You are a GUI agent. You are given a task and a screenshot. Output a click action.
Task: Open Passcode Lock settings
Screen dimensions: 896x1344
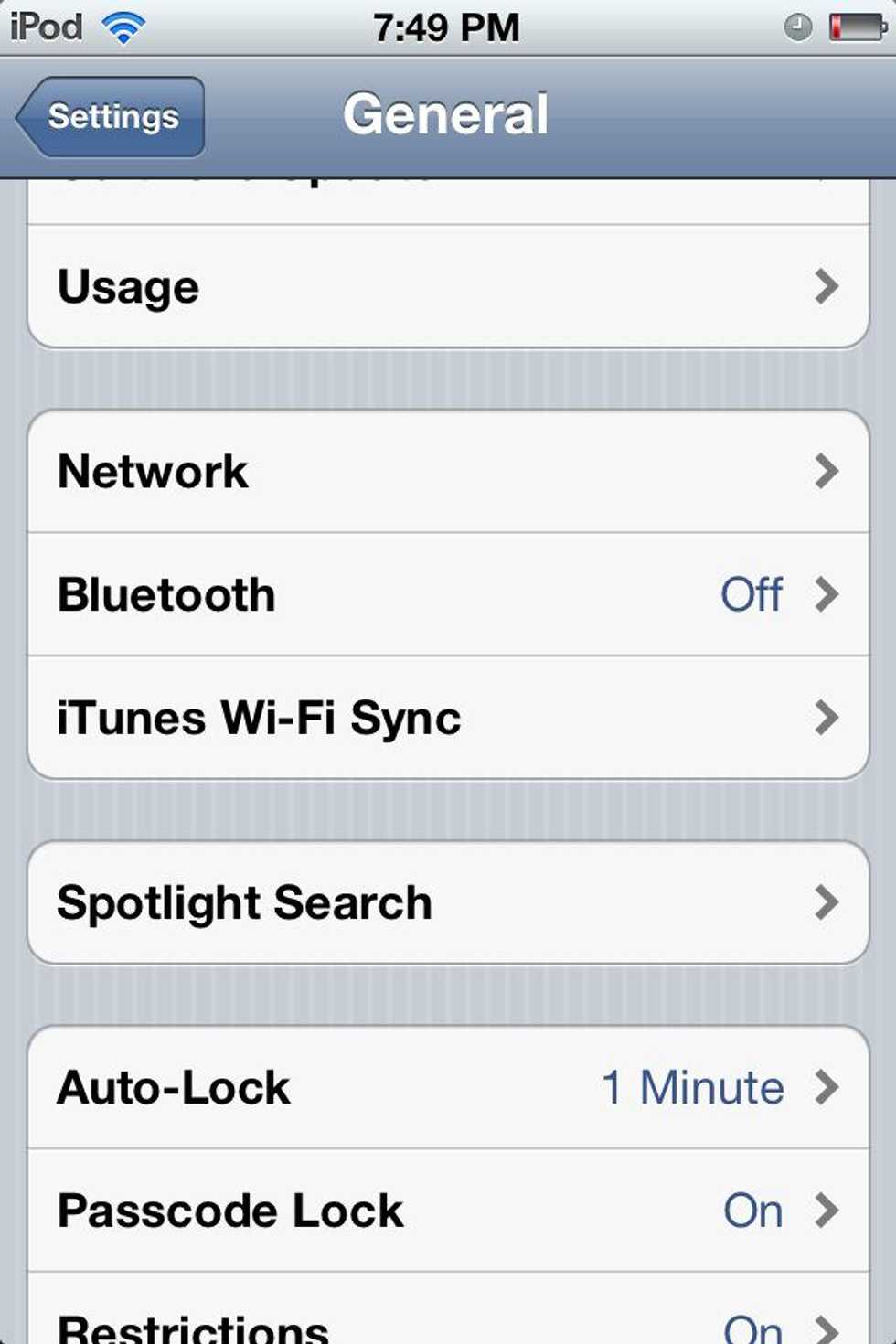pos(448,1211)
